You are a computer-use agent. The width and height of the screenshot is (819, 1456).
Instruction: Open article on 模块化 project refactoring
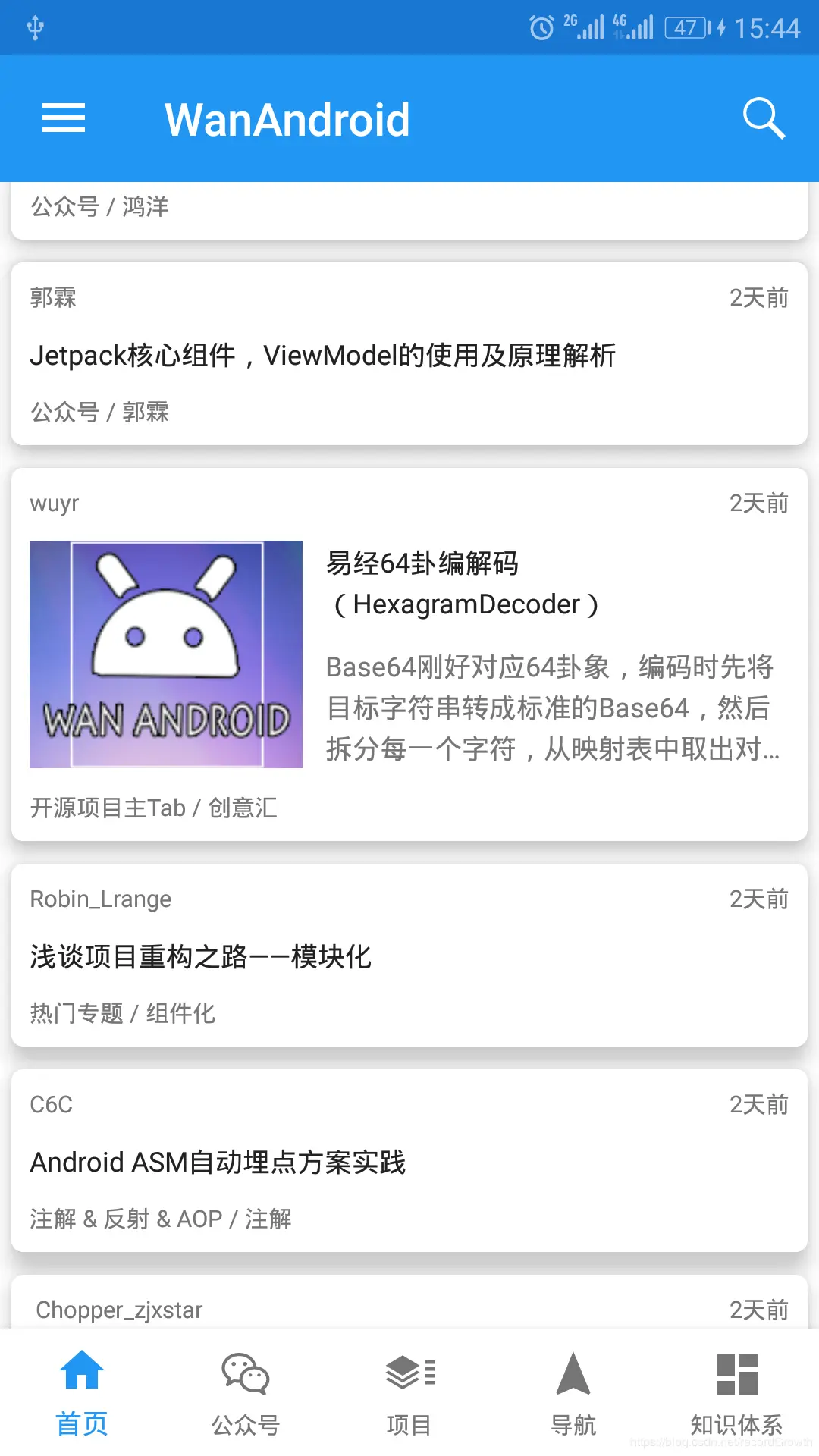(x=200, y=957)
